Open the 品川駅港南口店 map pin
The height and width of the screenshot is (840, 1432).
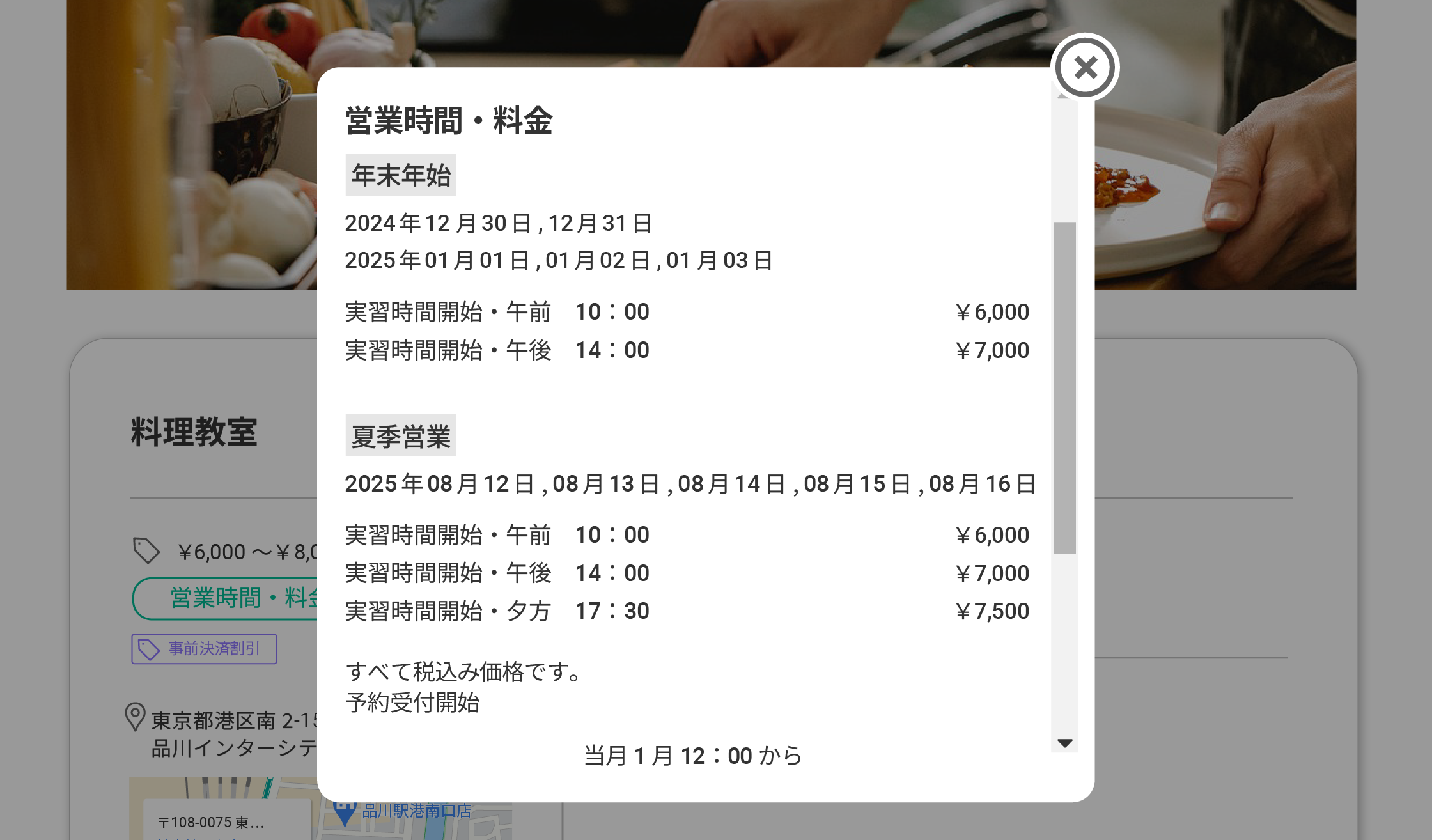(344, 813)
